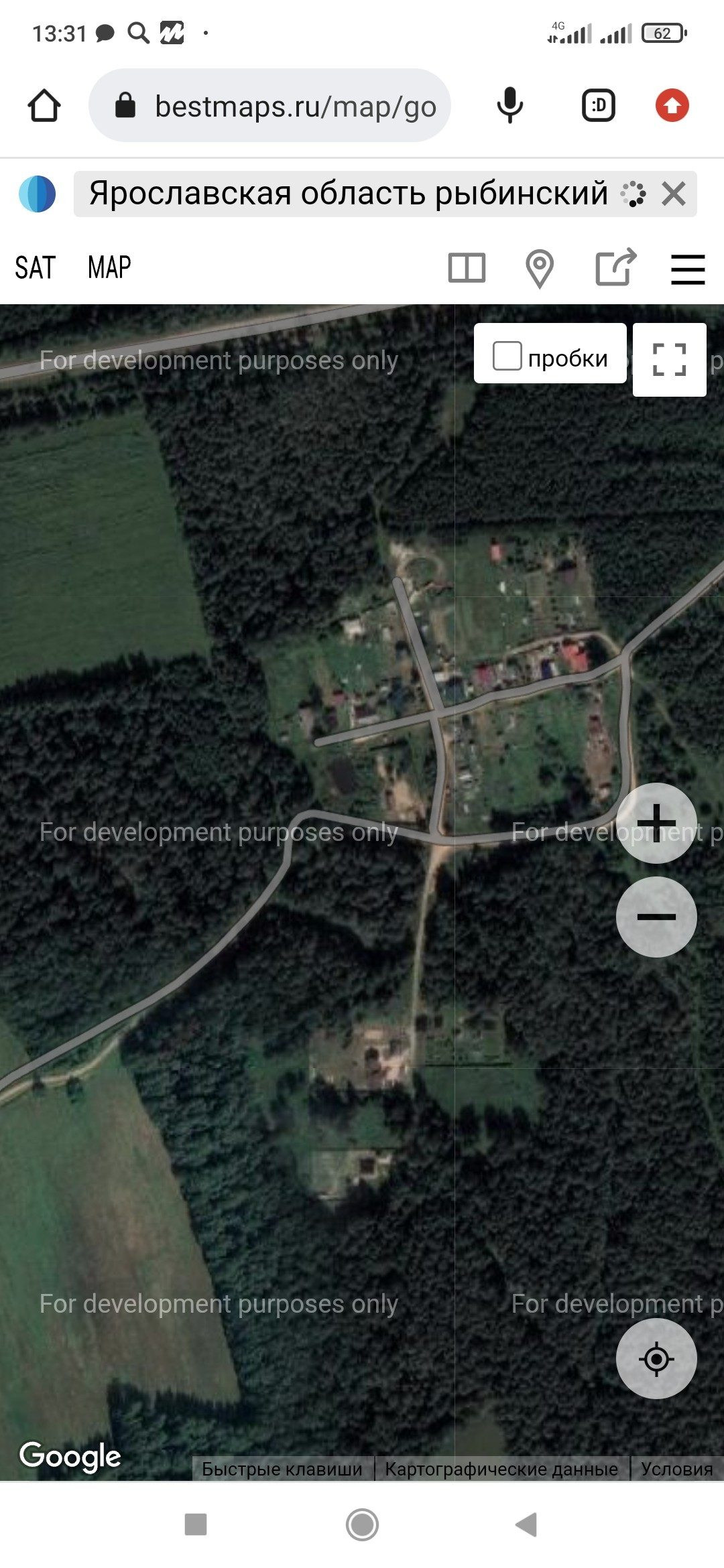Zoom out with the minus button
Image resolution: width=724 pixels, height=1568 pixels.
(x=656, y=917)
